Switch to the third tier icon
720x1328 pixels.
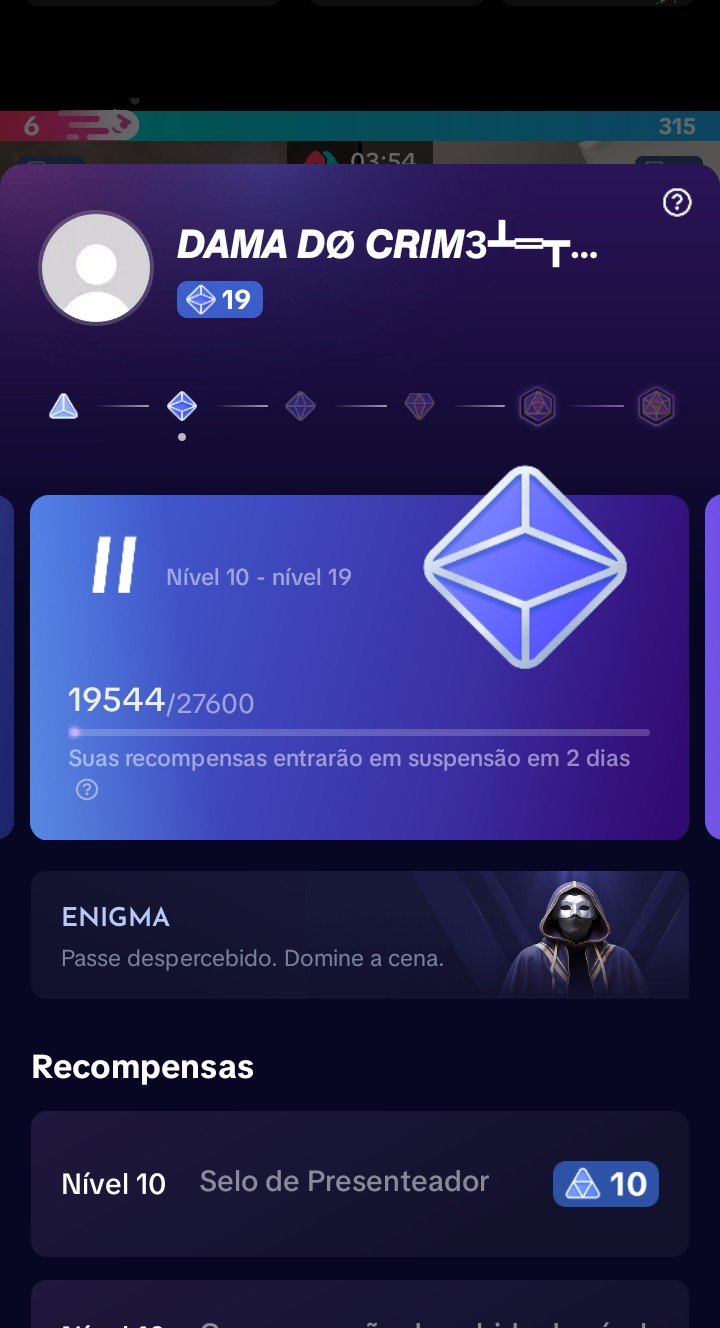[x=300, y=406]
